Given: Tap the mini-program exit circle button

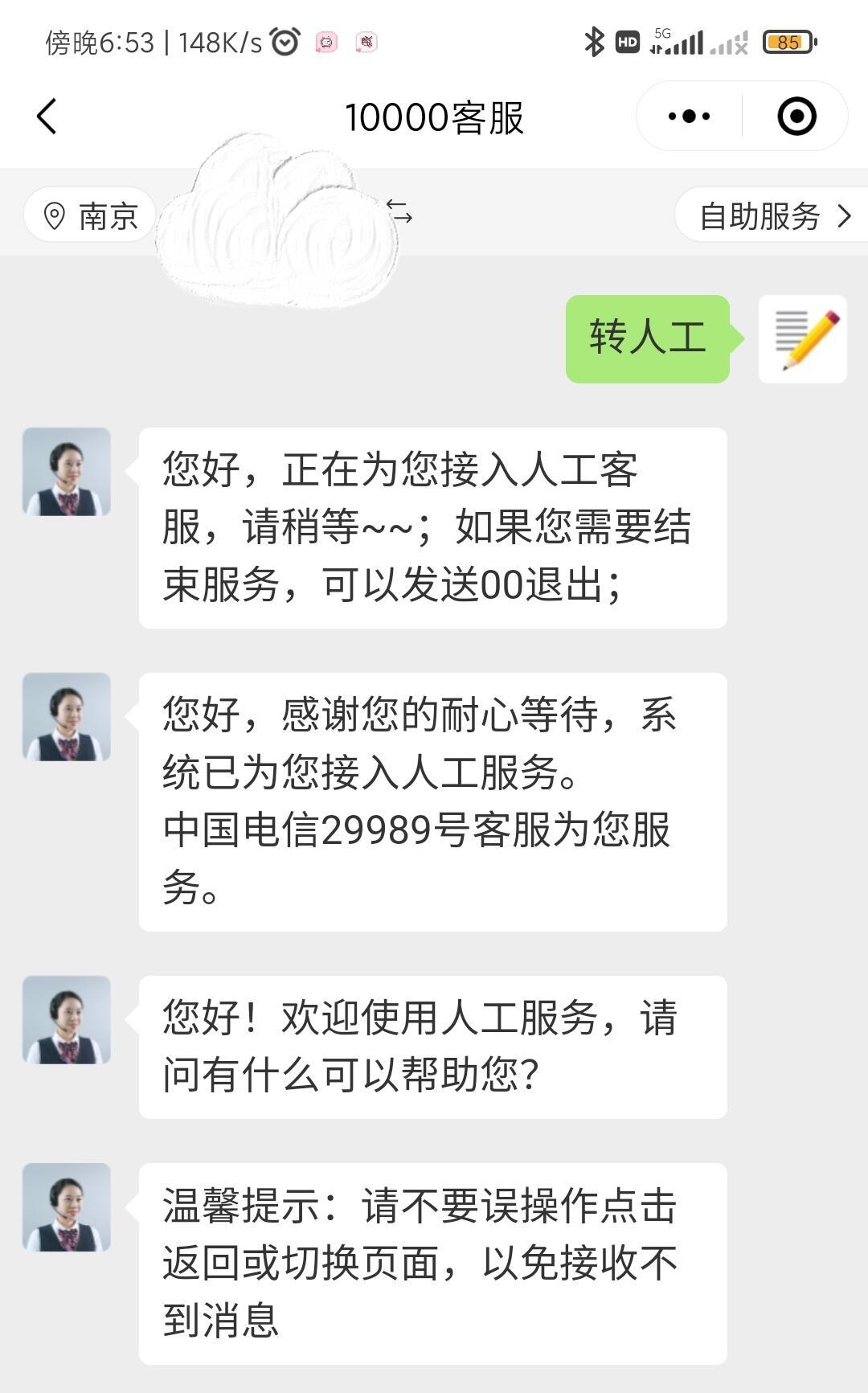Looking at the screenshot, I should pyautogui.click(x=796, y=117).
